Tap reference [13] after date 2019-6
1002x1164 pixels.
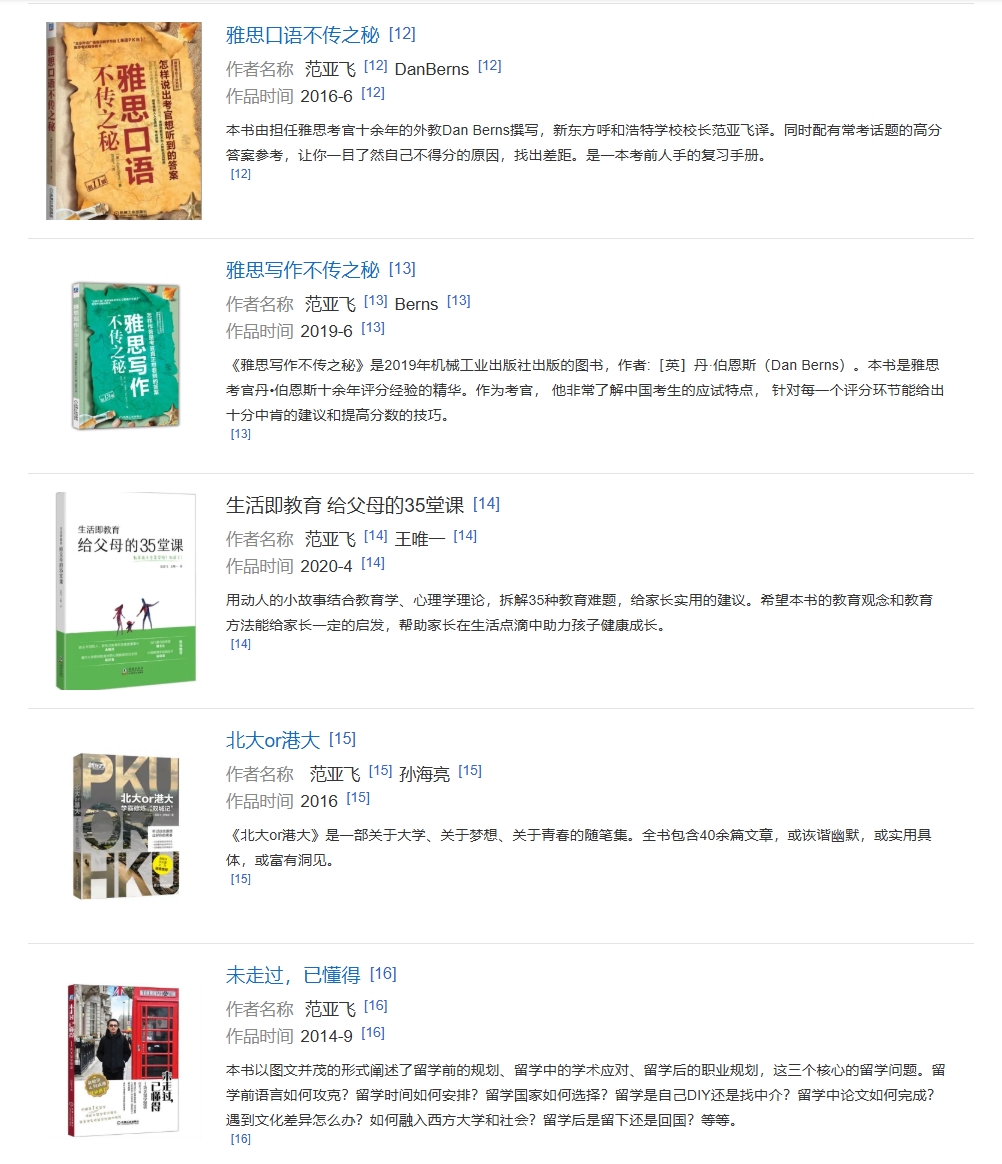coord(373,328)
